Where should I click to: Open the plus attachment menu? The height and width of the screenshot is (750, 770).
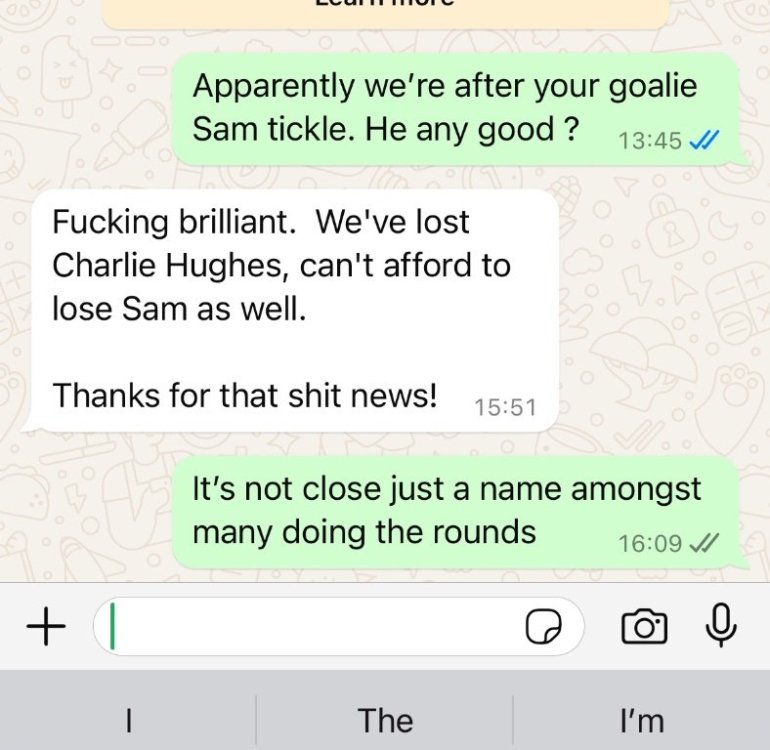45,627
